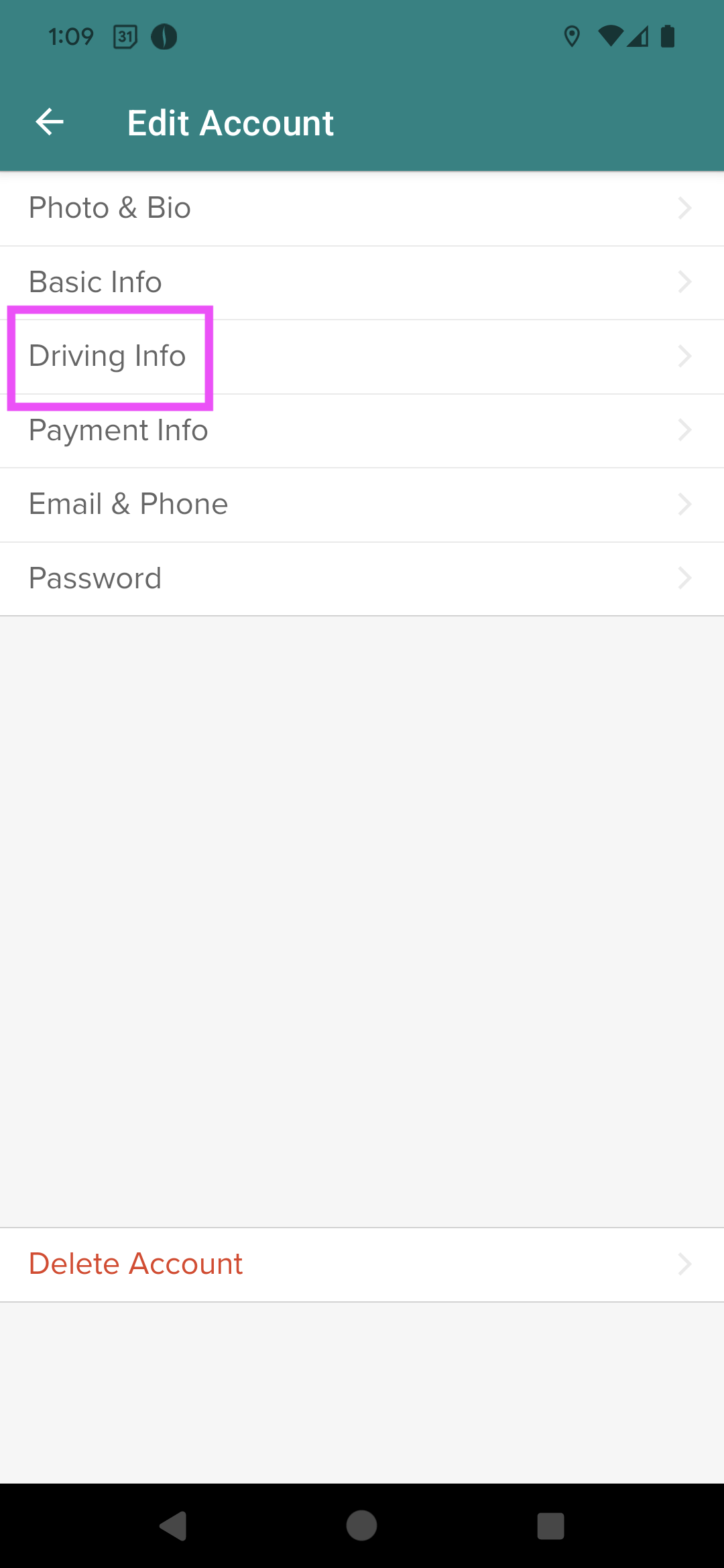Tap the battery status icon

click(x=668, y=36)
